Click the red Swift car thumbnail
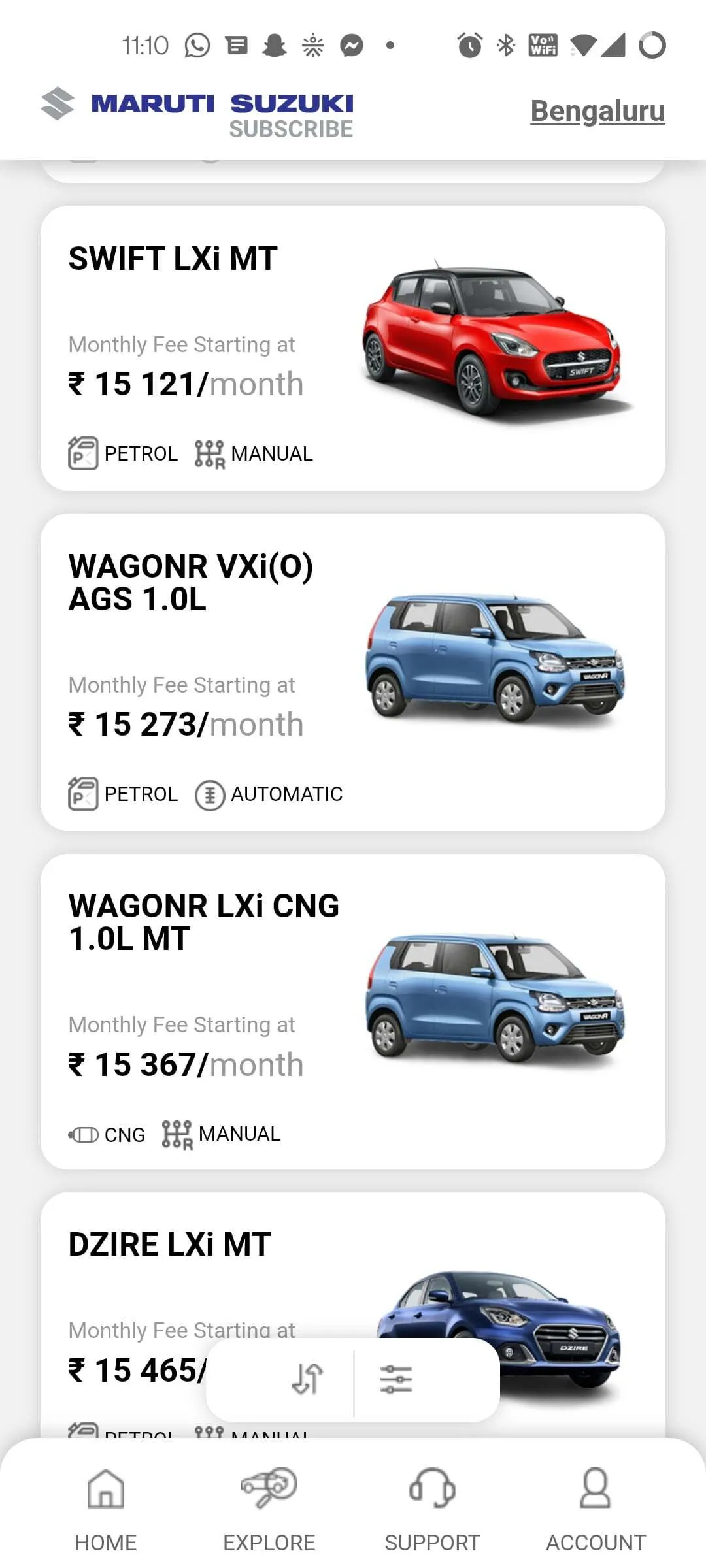This screenshot has width=706, height=1568. (x=490, y=340)
